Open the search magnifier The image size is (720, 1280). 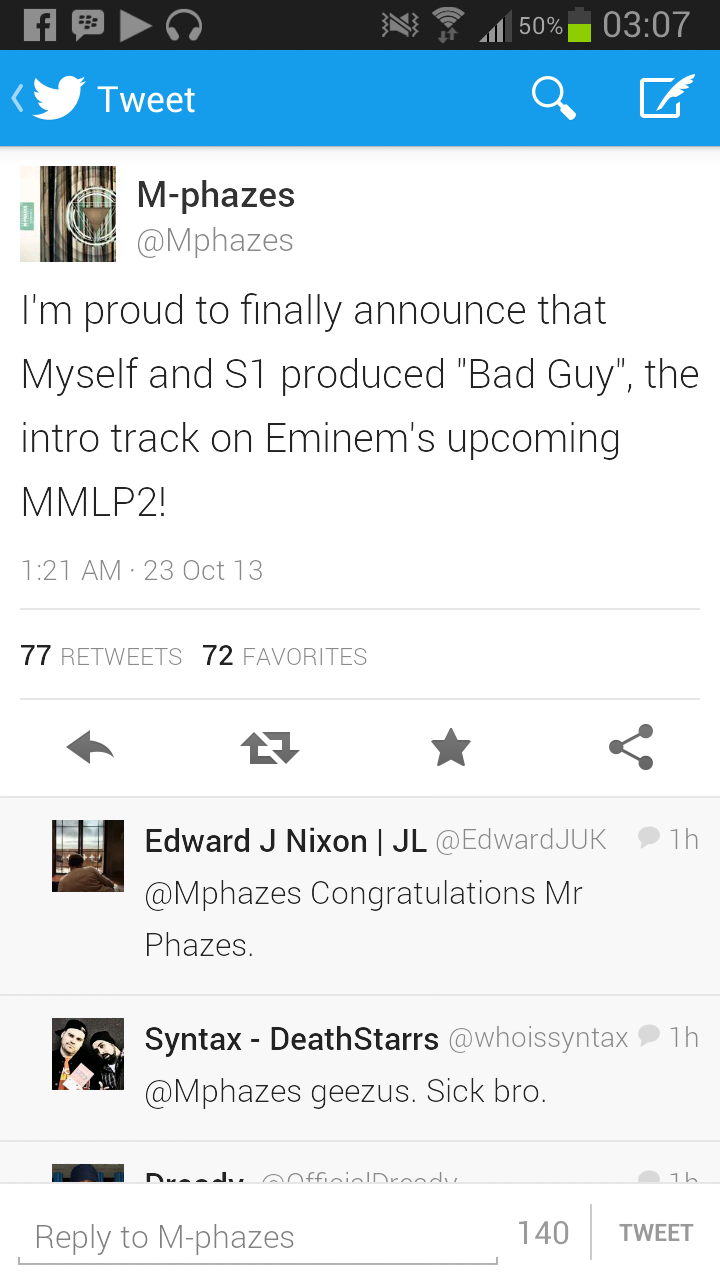click(x=553, y=99)
